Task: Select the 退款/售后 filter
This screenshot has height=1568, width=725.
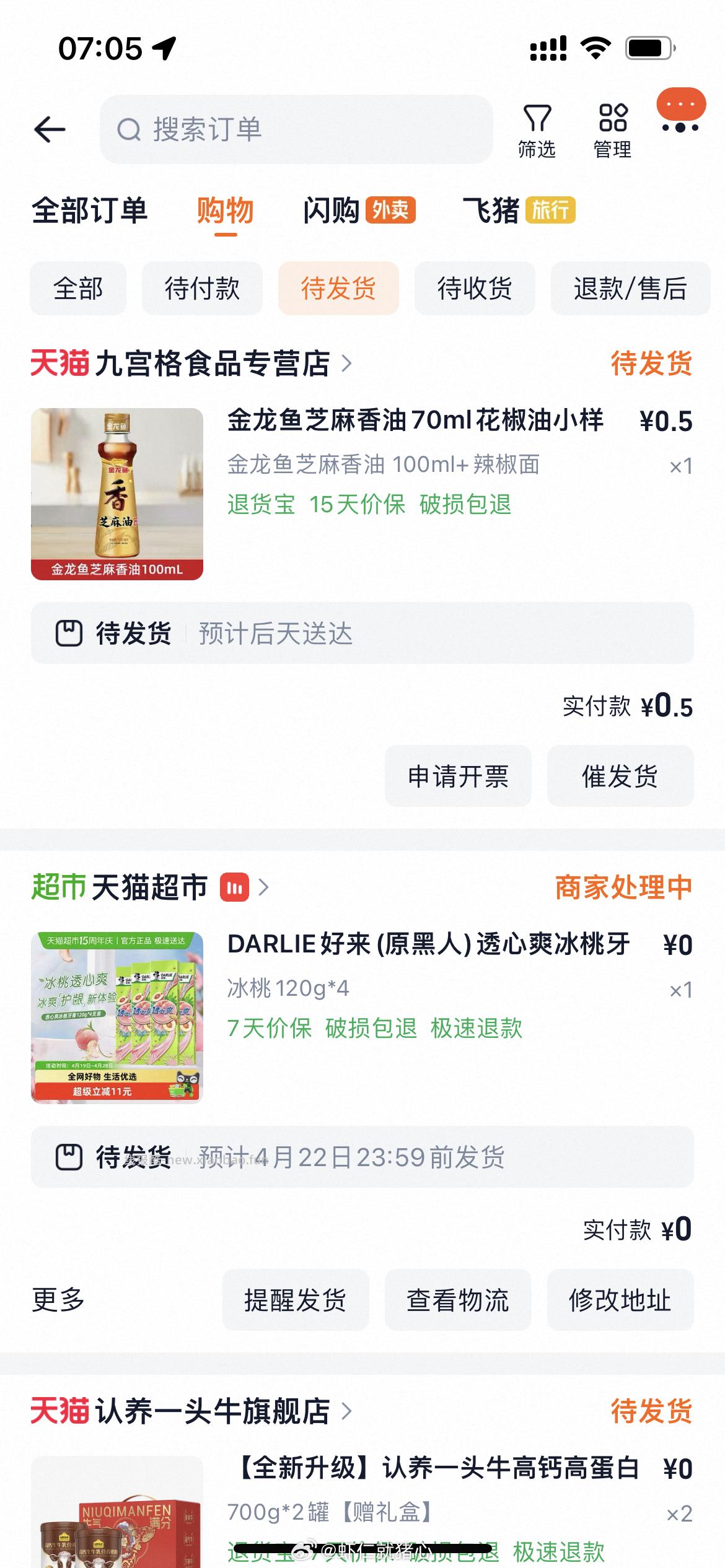Action: tap(630, 288)
